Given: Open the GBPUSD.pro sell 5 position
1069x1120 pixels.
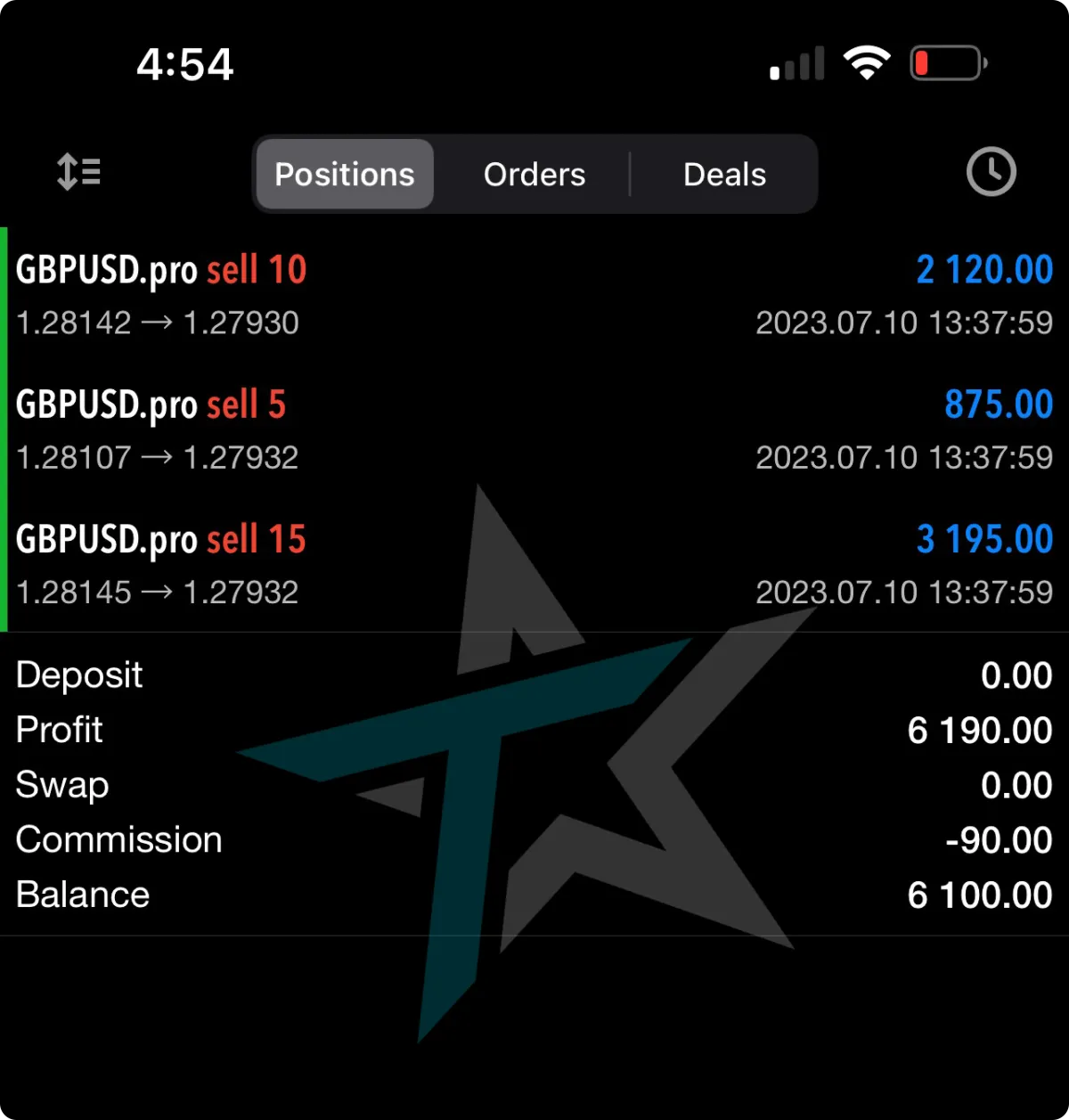Looking at the screenshot, I should [x=534, y=429].
